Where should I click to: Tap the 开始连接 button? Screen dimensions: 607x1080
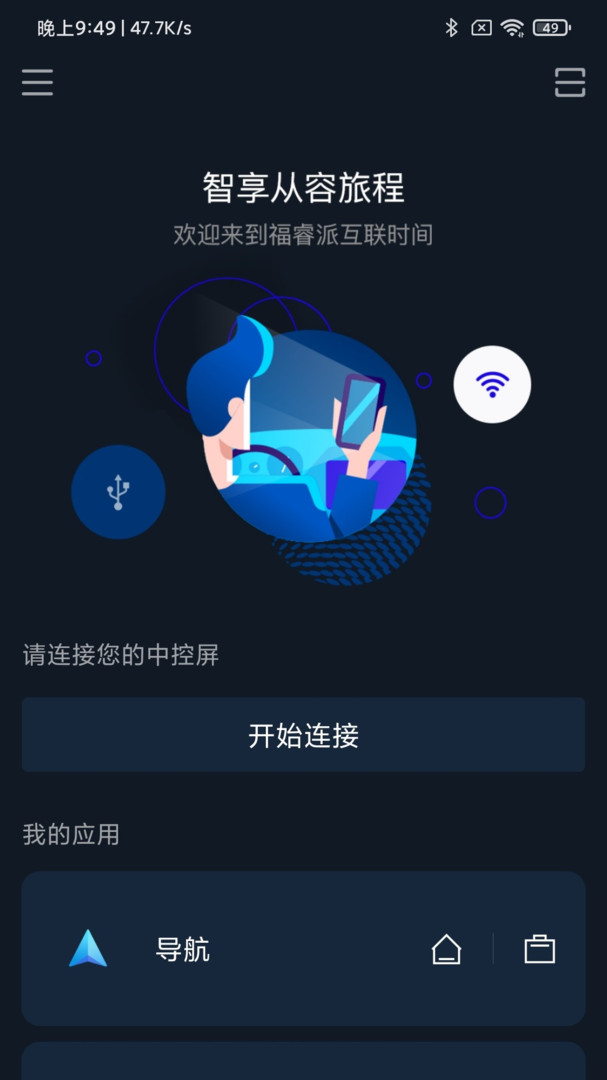point(303,735)
